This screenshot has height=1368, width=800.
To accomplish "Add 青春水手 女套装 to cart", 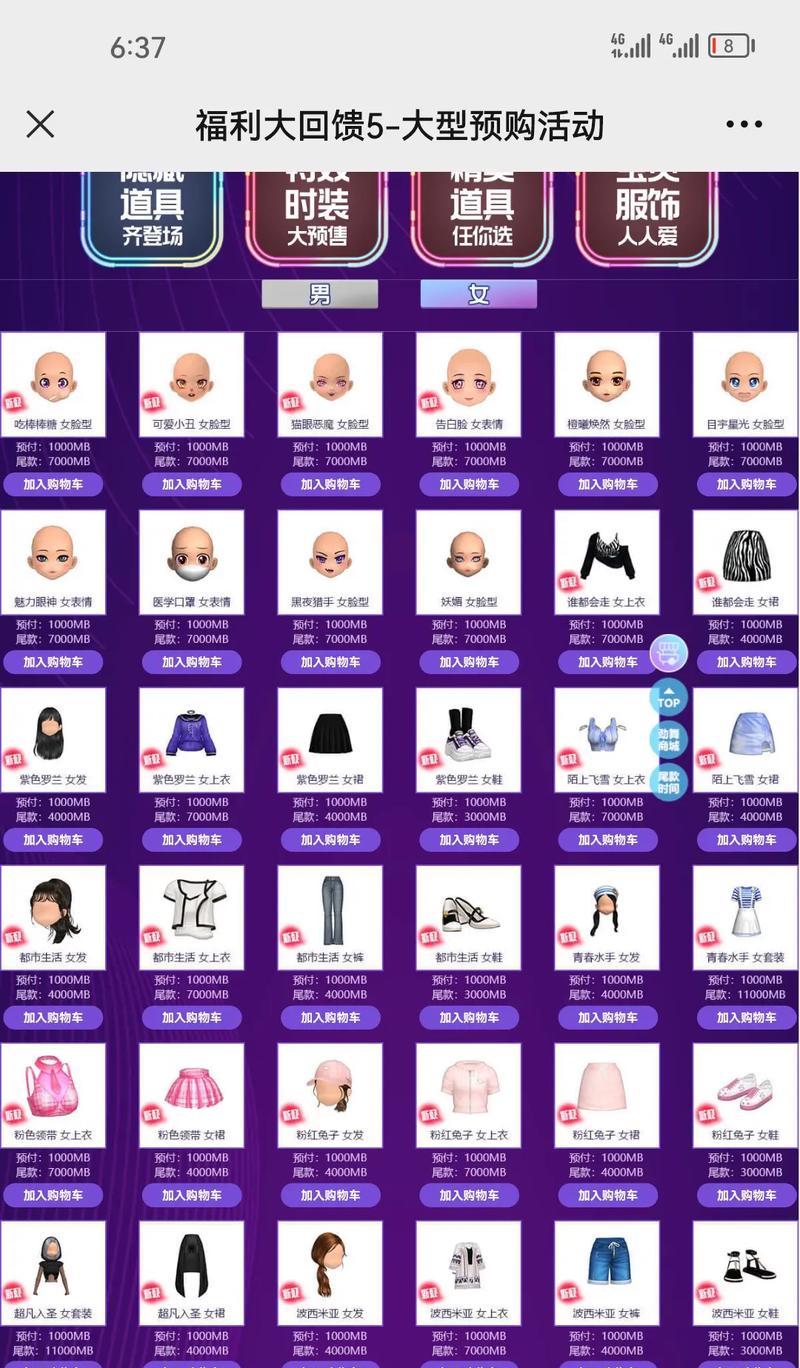I will [x=746, y=1018].
